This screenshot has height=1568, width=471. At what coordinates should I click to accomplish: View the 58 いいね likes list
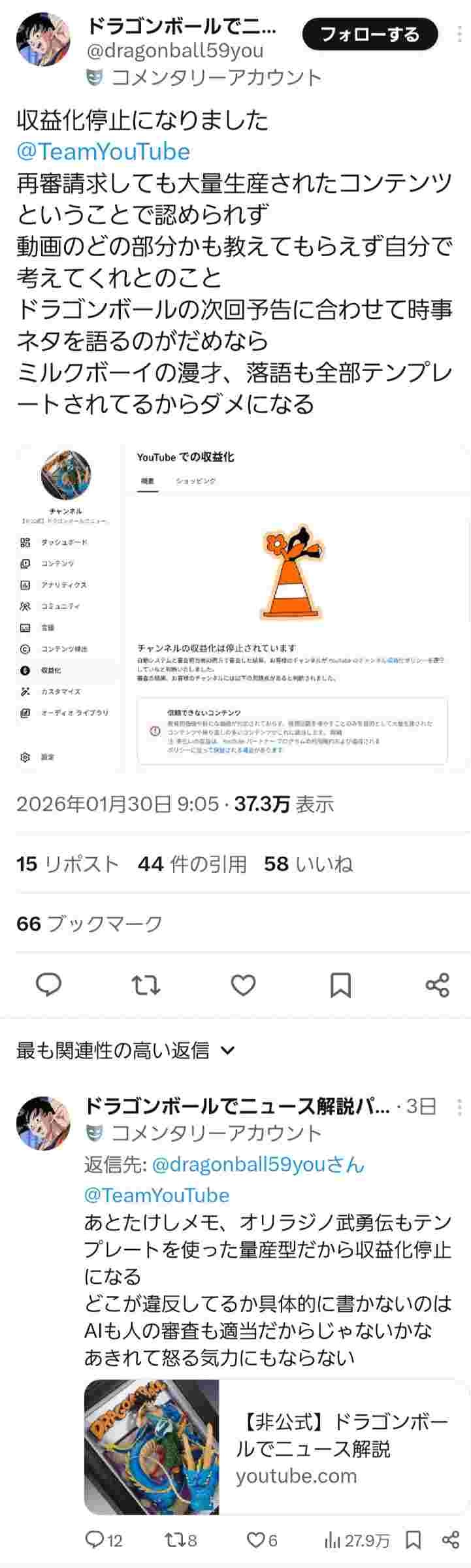click(308, 864)
